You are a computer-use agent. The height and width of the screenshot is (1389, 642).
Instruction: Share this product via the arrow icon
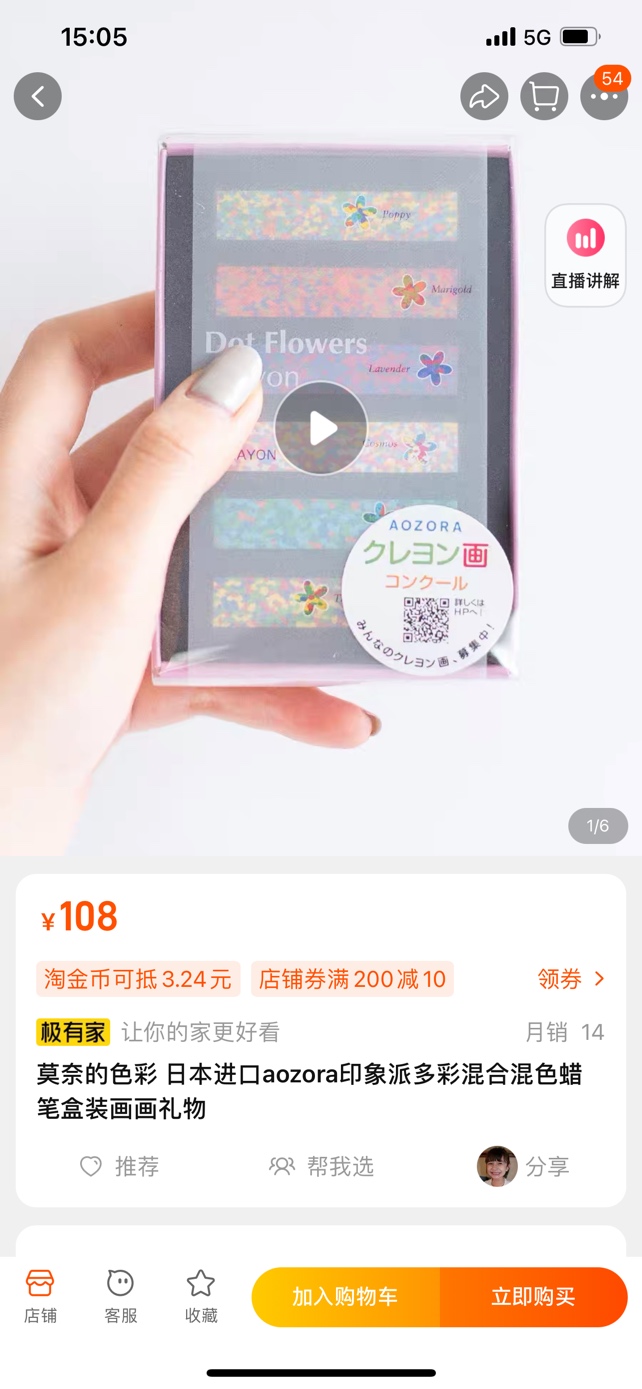point(484,96)
